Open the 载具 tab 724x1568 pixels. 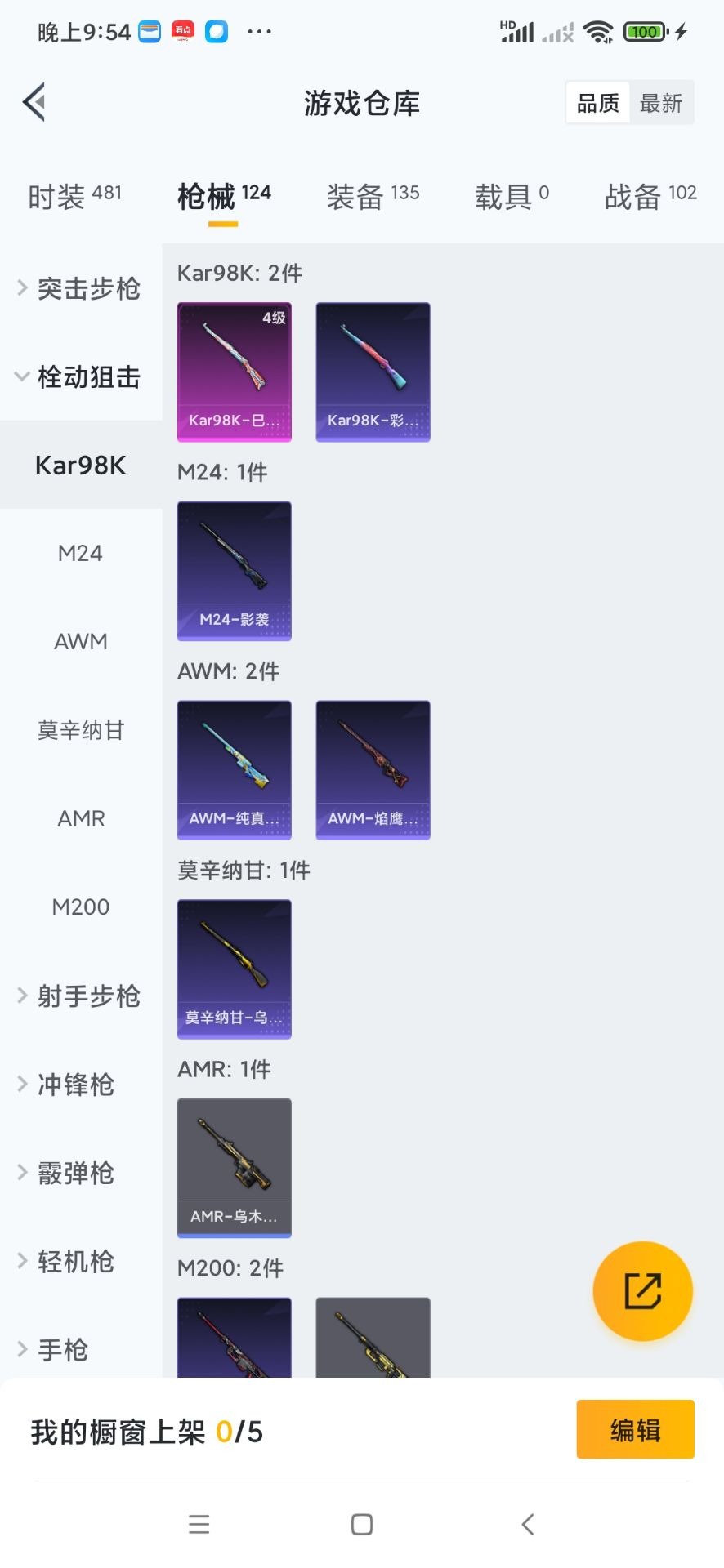(x=512, y=197)
